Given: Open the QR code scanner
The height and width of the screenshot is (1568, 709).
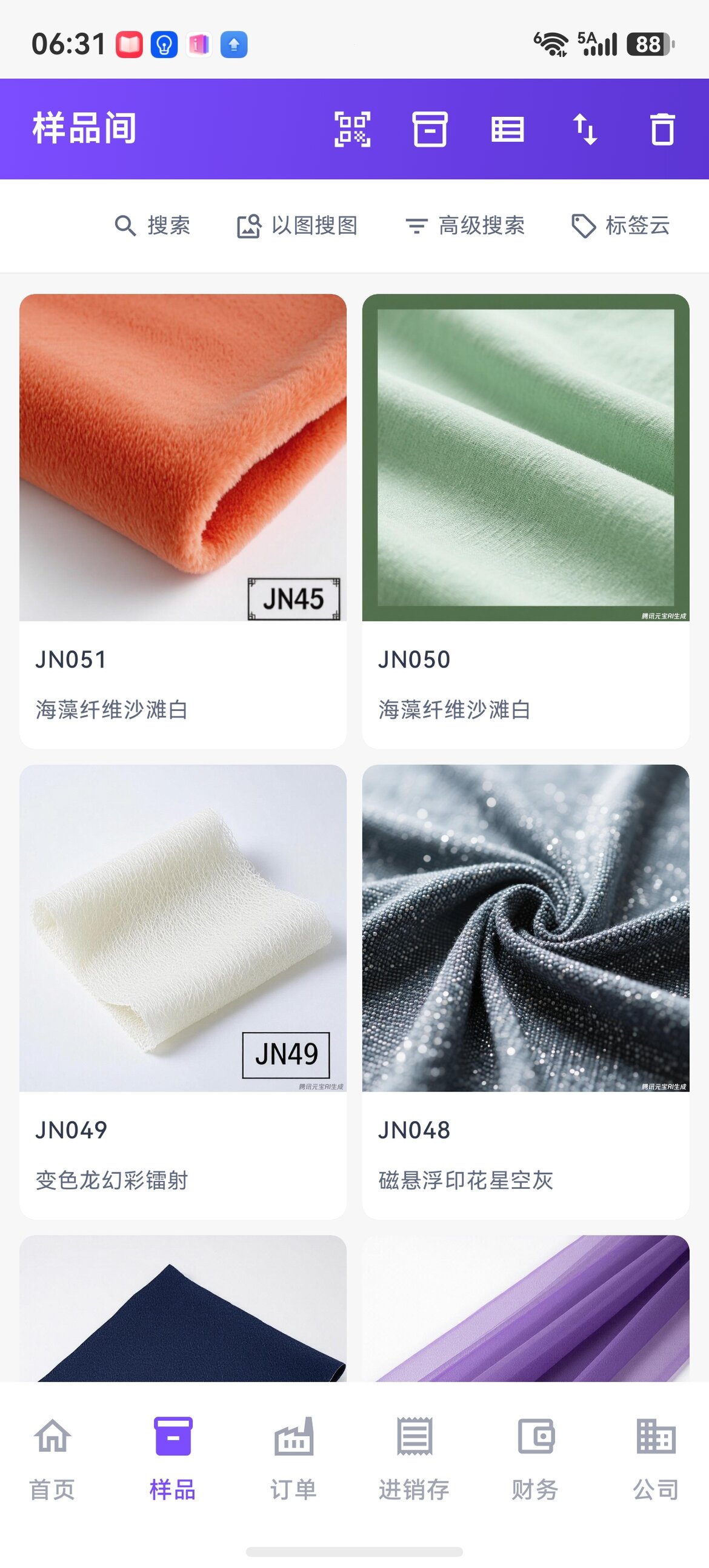Looking at the screenshot, I should tap(353, 130).
